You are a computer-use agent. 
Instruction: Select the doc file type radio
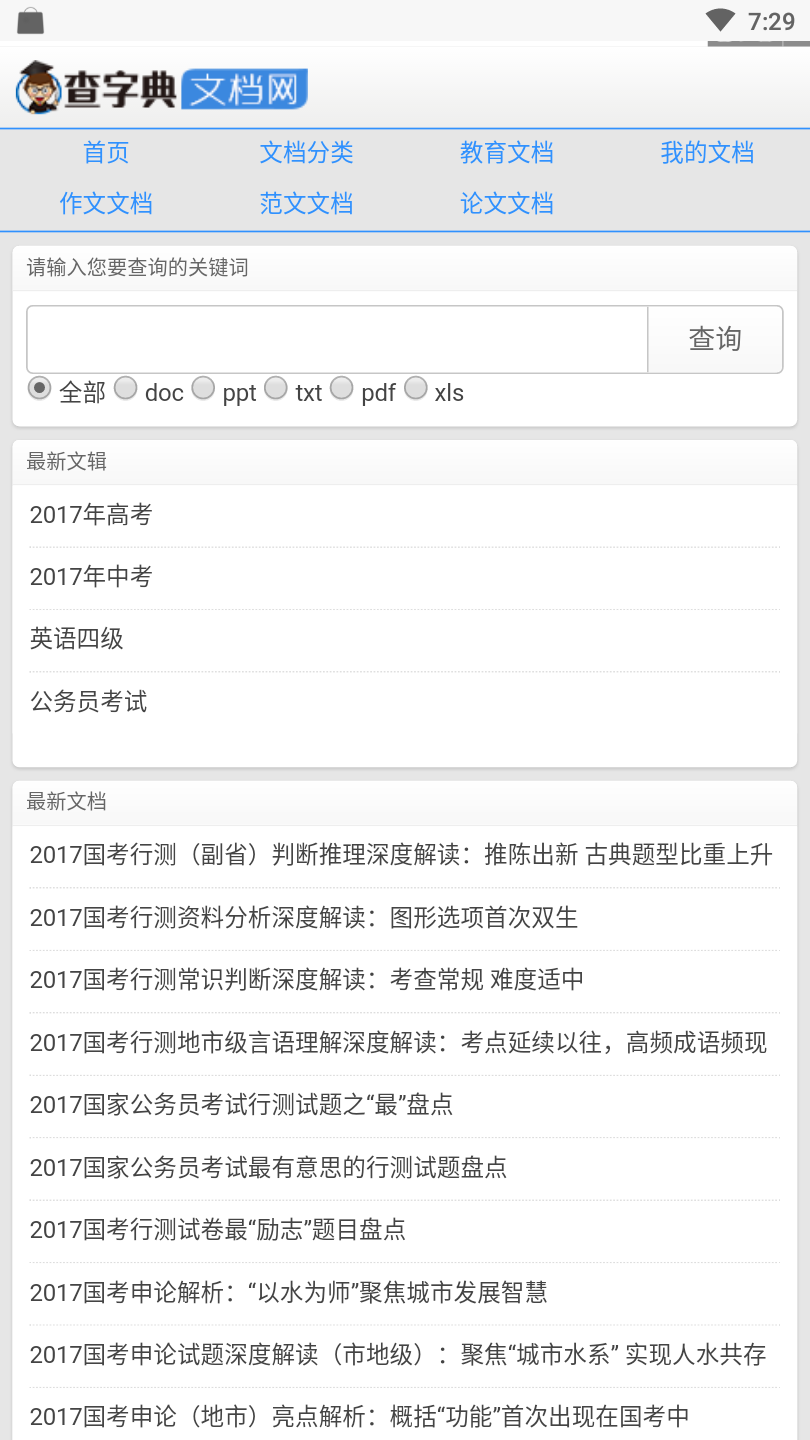(125, 388)
